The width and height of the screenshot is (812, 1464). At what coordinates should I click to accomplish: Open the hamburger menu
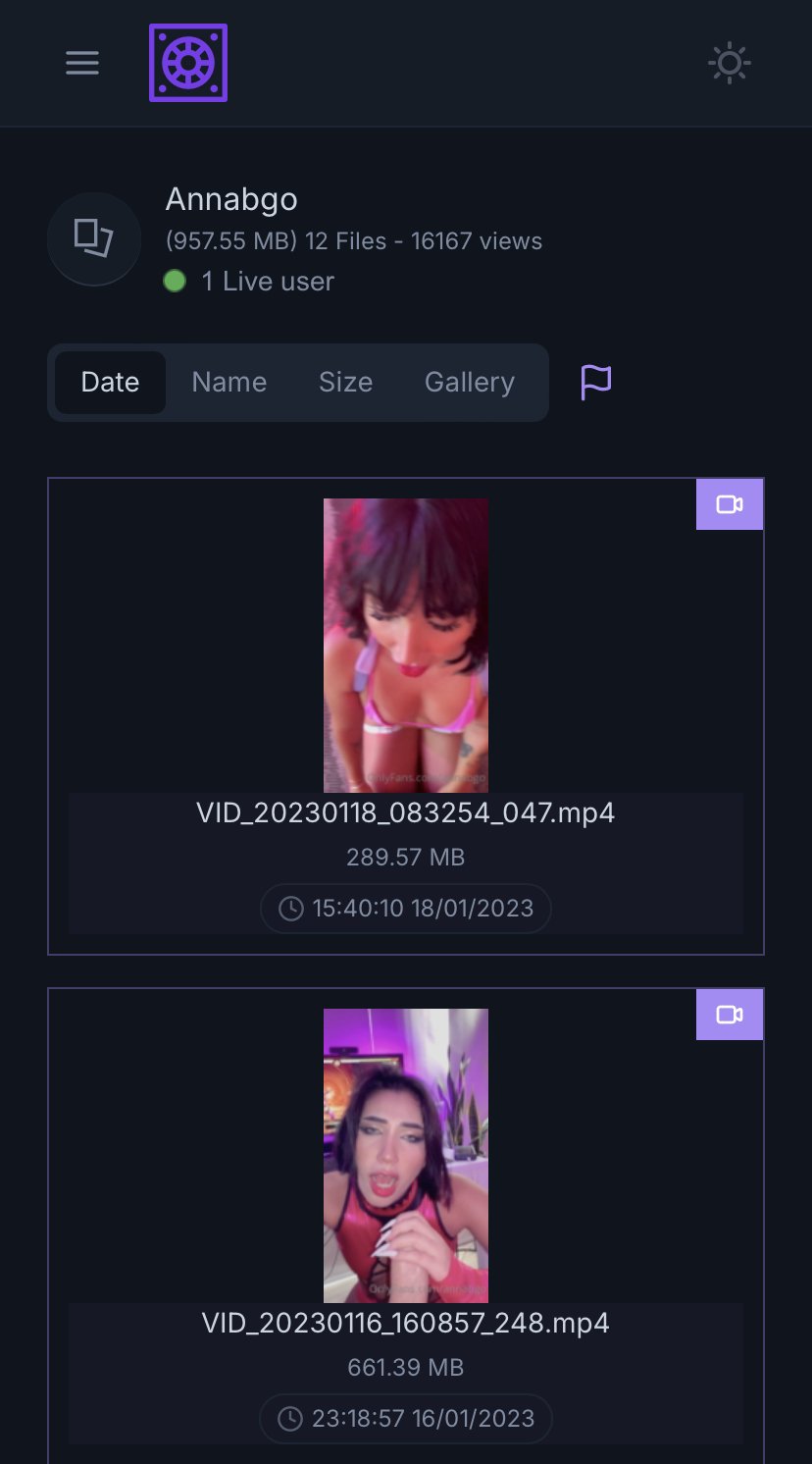[82, 64]
